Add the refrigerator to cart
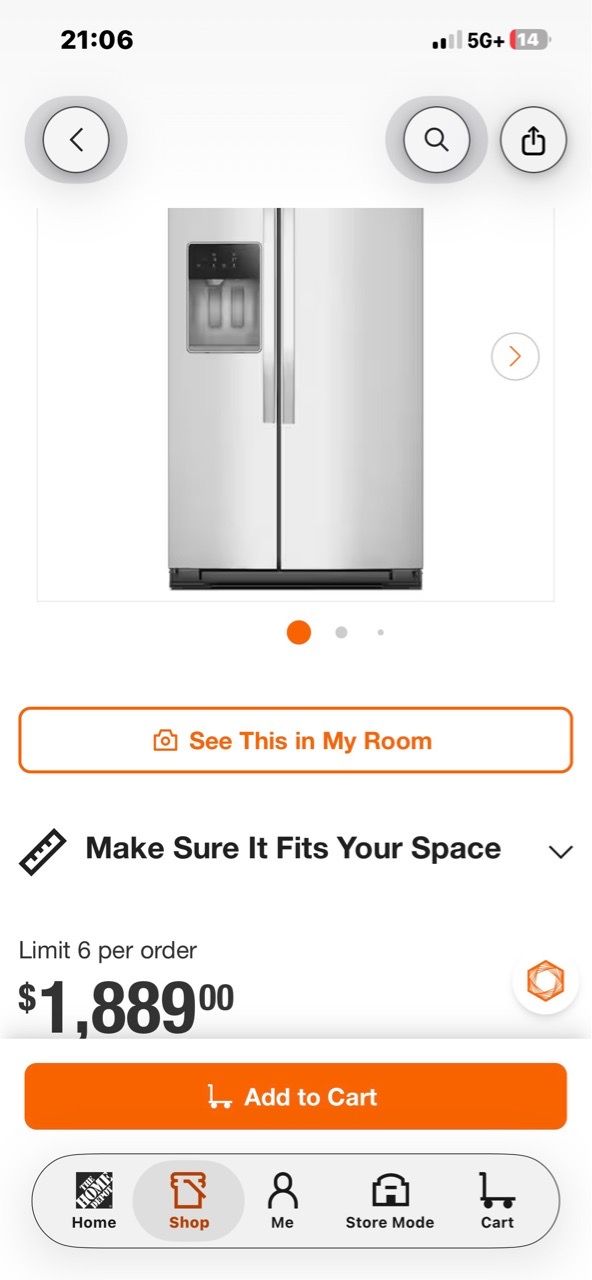The image size is (592, 1280). pyautogui.click(x=296, y=1096)
